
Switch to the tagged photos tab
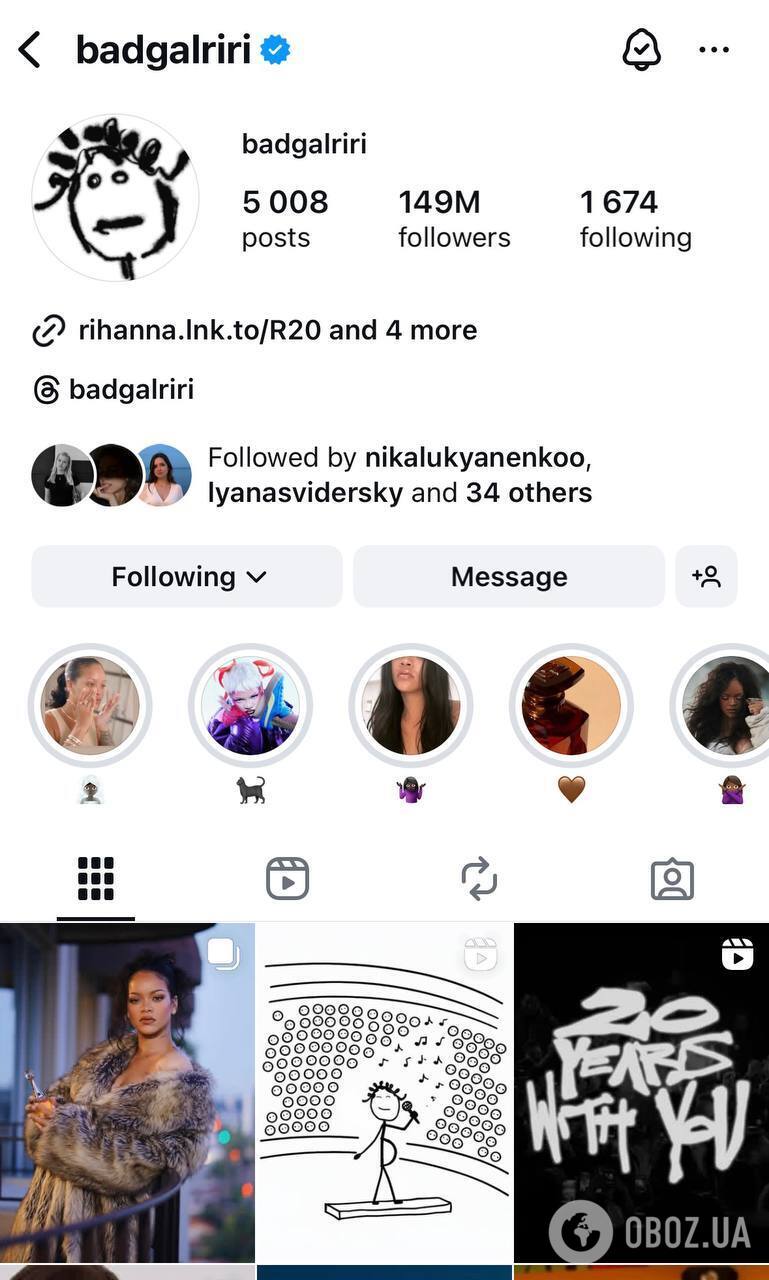672,879
